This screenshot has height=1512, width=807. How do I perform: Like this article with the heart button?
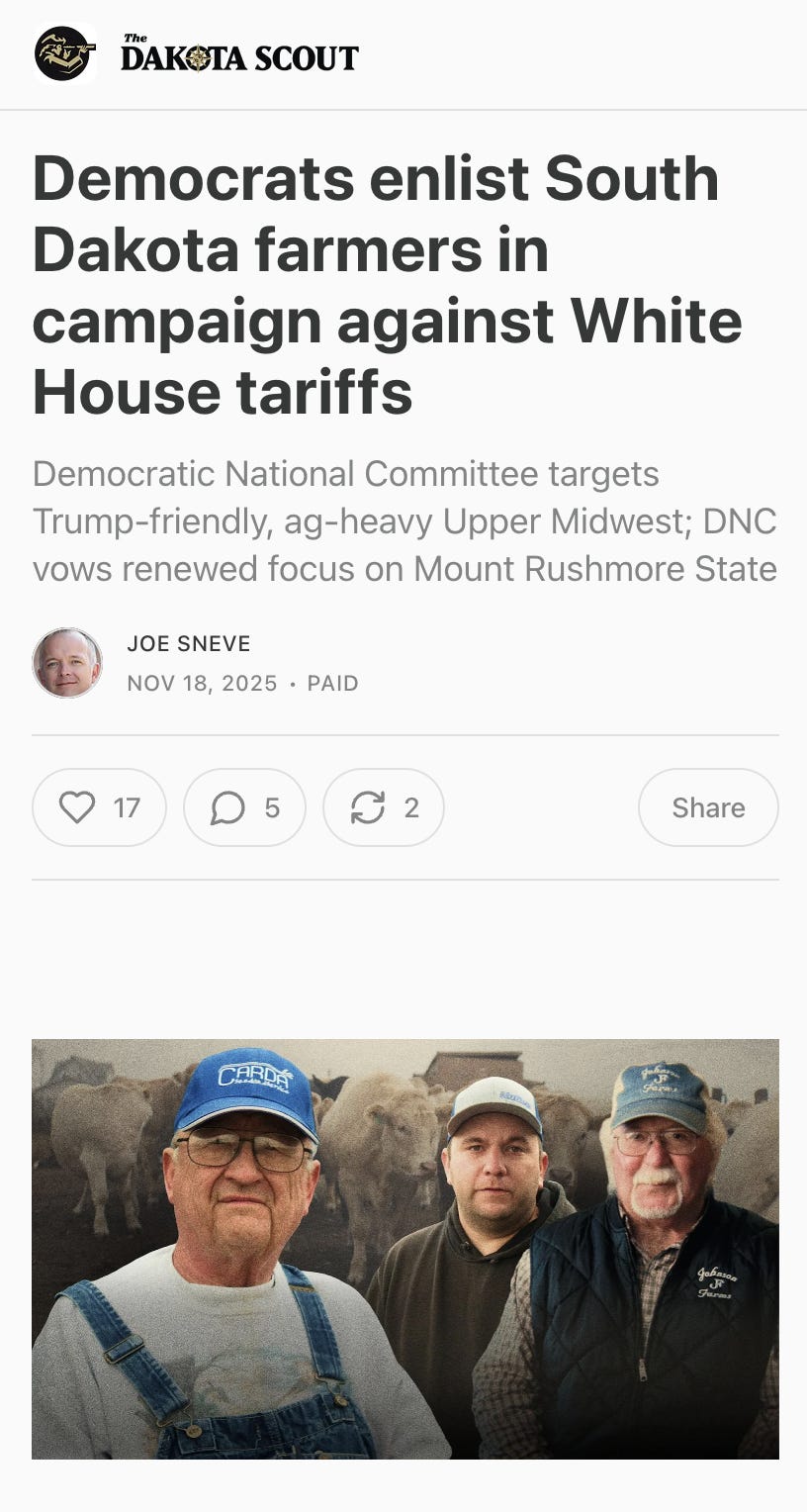click(x=99, y=807)
